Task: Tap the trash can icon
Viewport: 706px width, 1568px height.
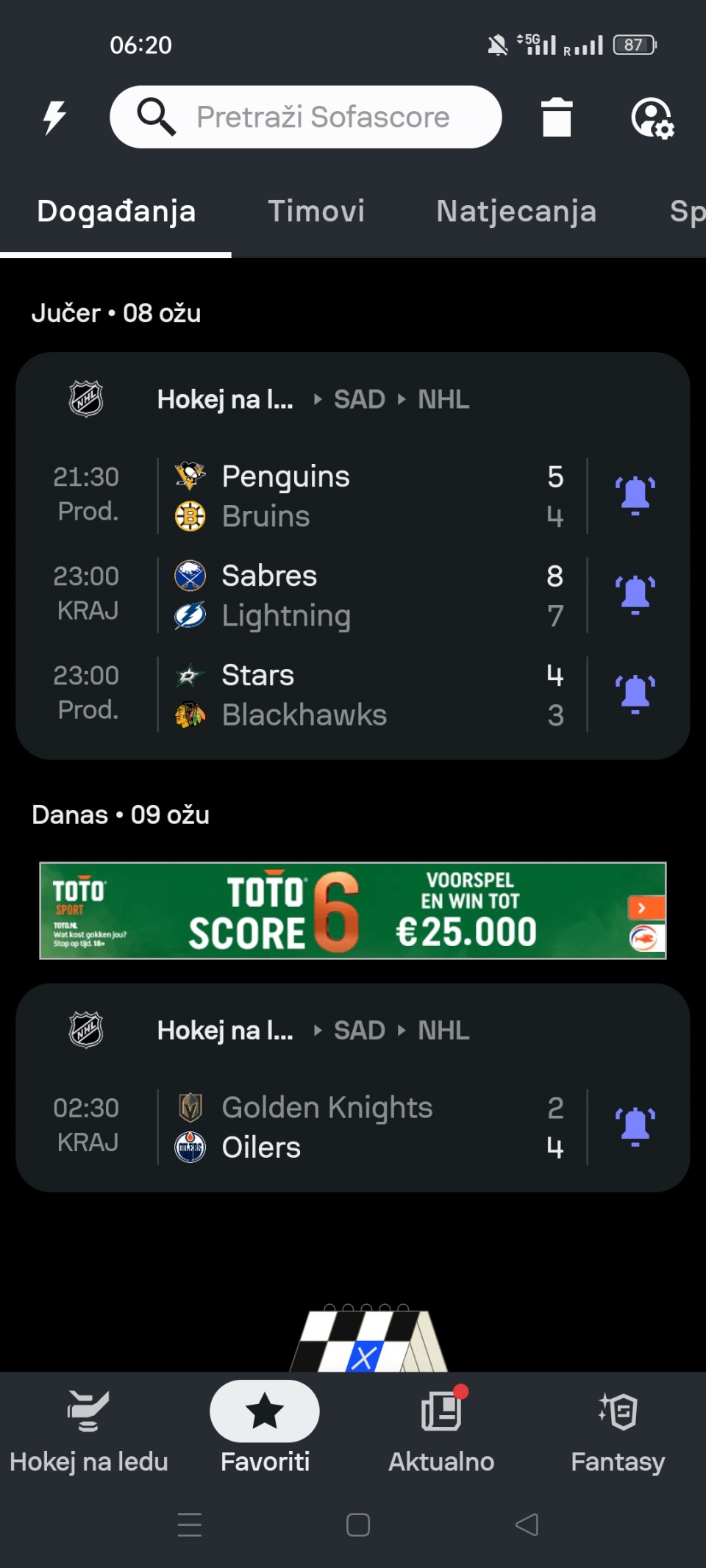Action: click(556, 118)
